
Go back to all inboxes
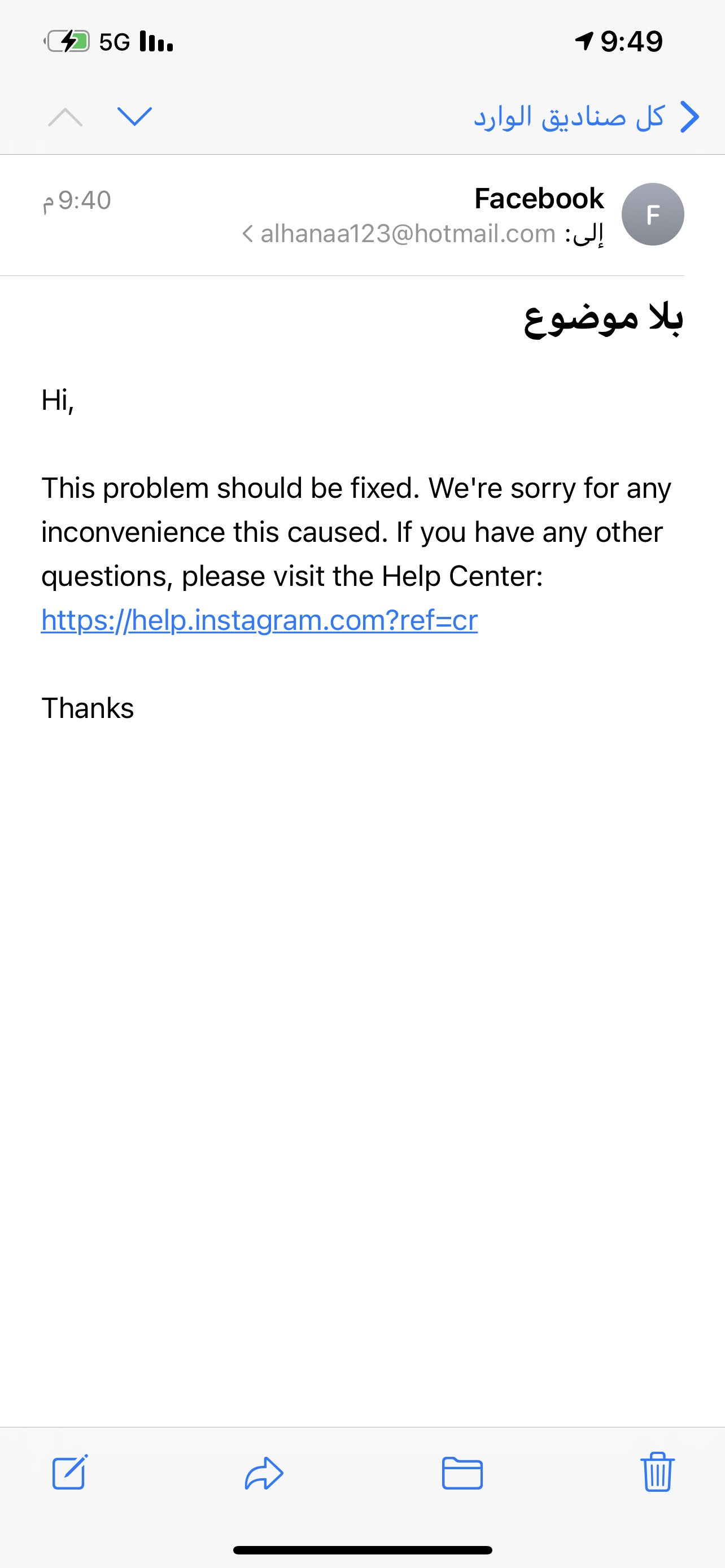click(586, 116)
